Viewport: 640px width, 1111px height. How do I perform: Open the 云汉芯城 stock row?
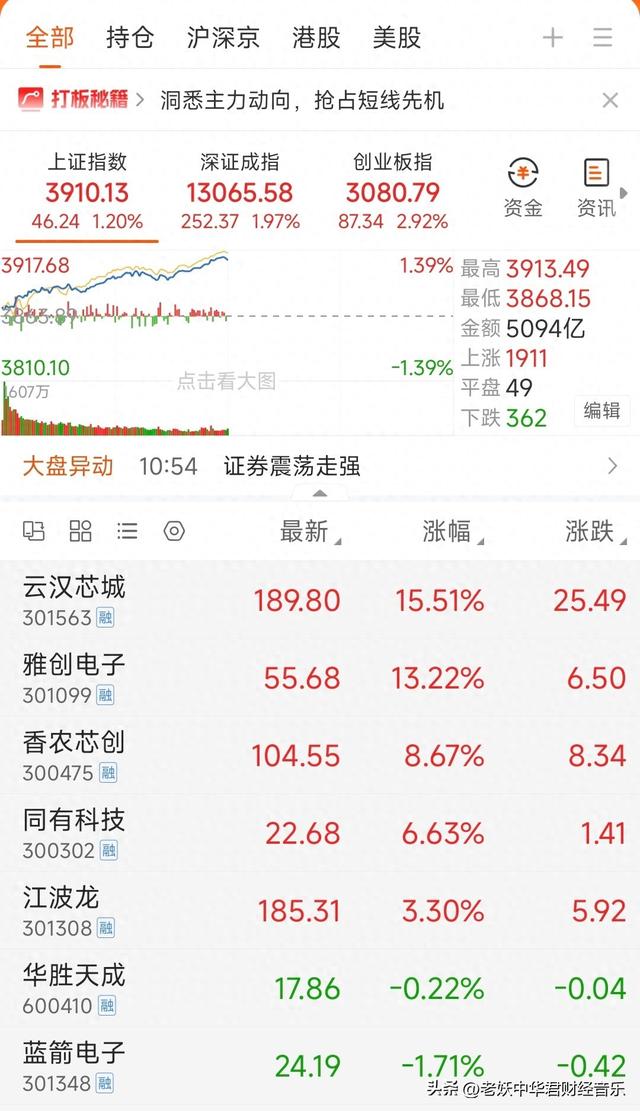pos(320,600)
